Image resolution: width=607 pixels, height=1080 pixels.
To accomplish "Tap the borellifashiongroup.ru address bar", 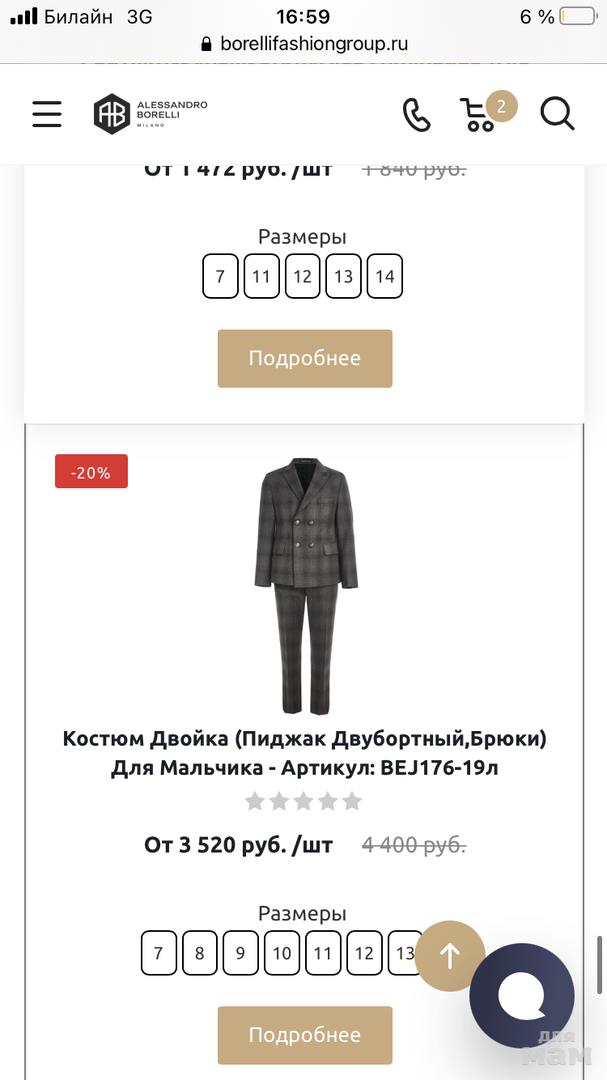I will 304,44.
